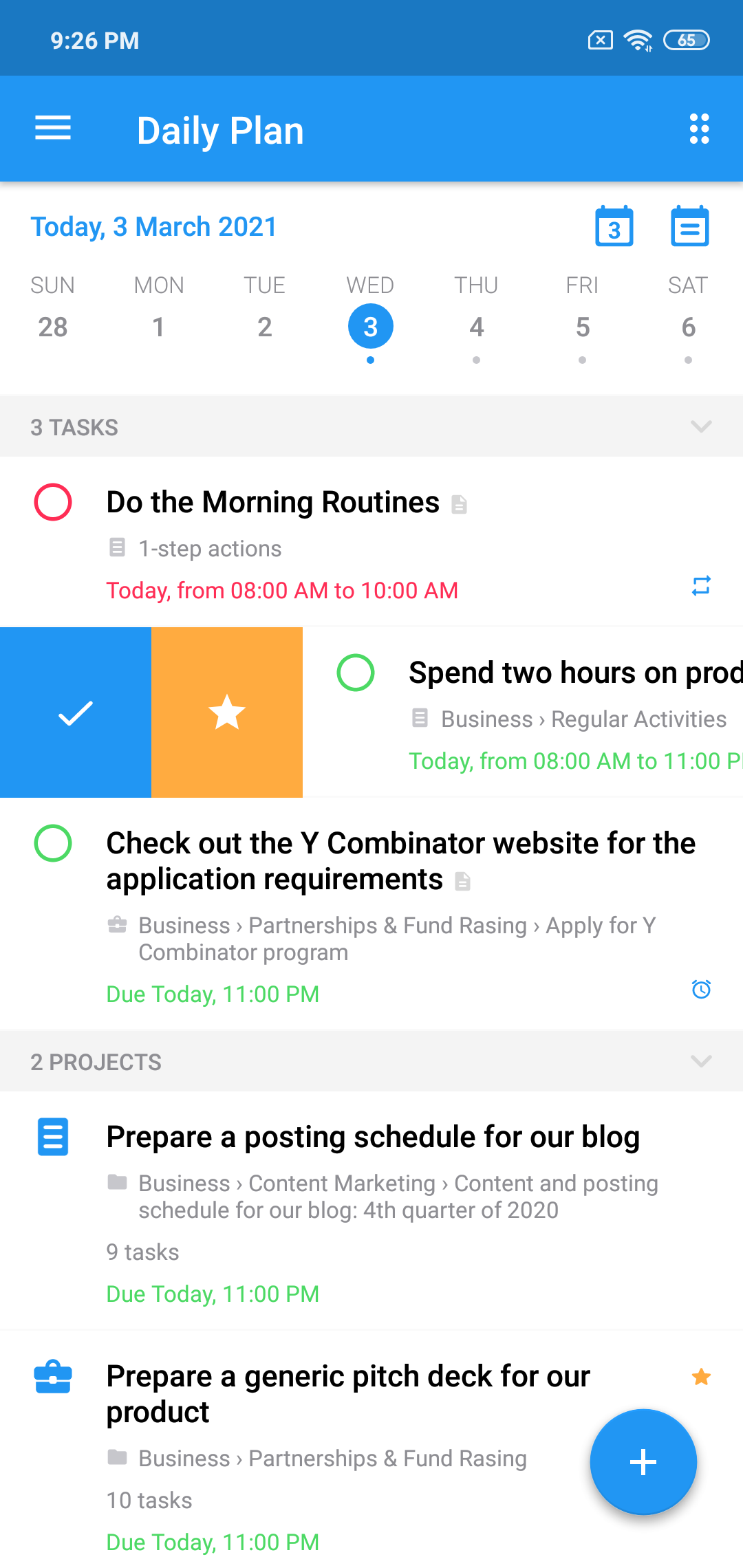Mark Do the Morning Routines as done
The width and height of the screenshot is (743, 1568).
pyautogui.click(x=53, y=502)
